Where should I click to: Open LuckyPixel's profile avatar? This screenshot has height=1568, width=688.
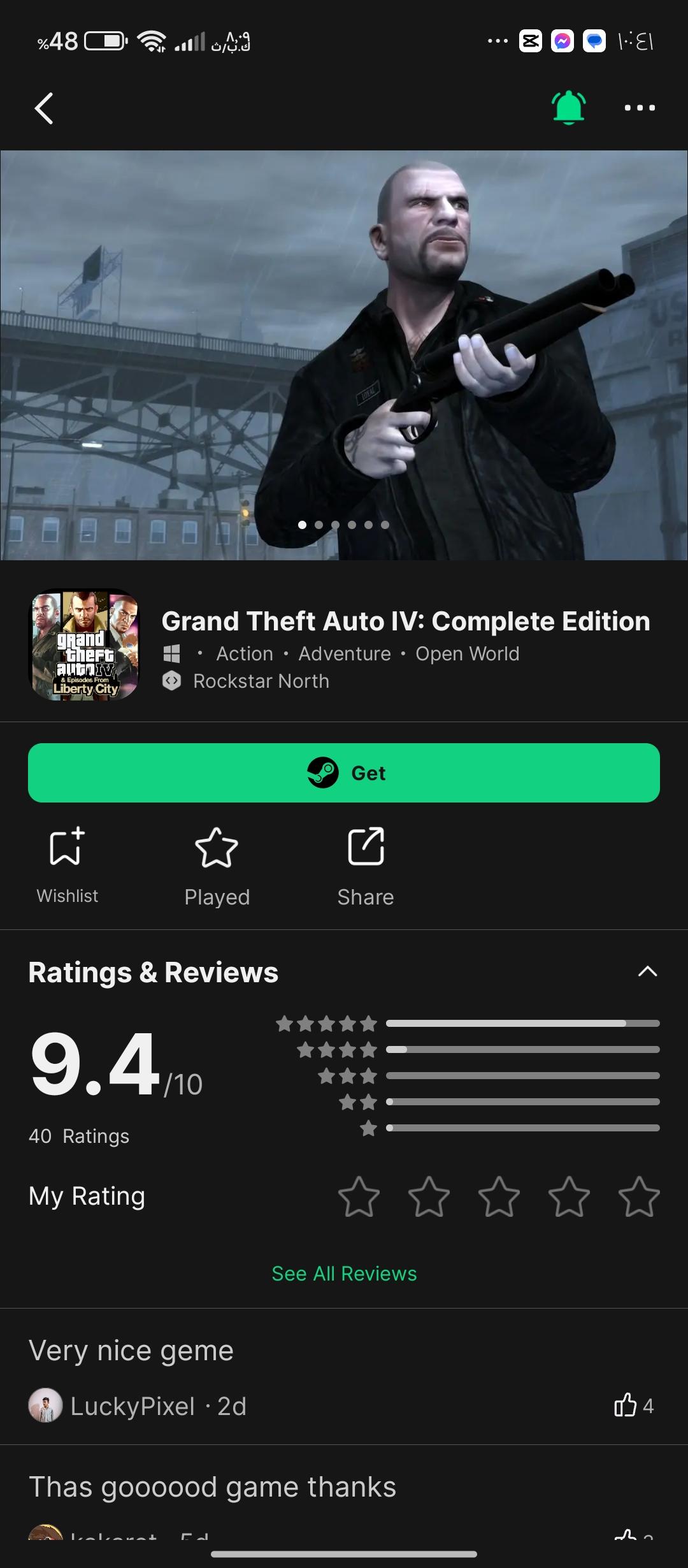click(x=45, y=1405)
